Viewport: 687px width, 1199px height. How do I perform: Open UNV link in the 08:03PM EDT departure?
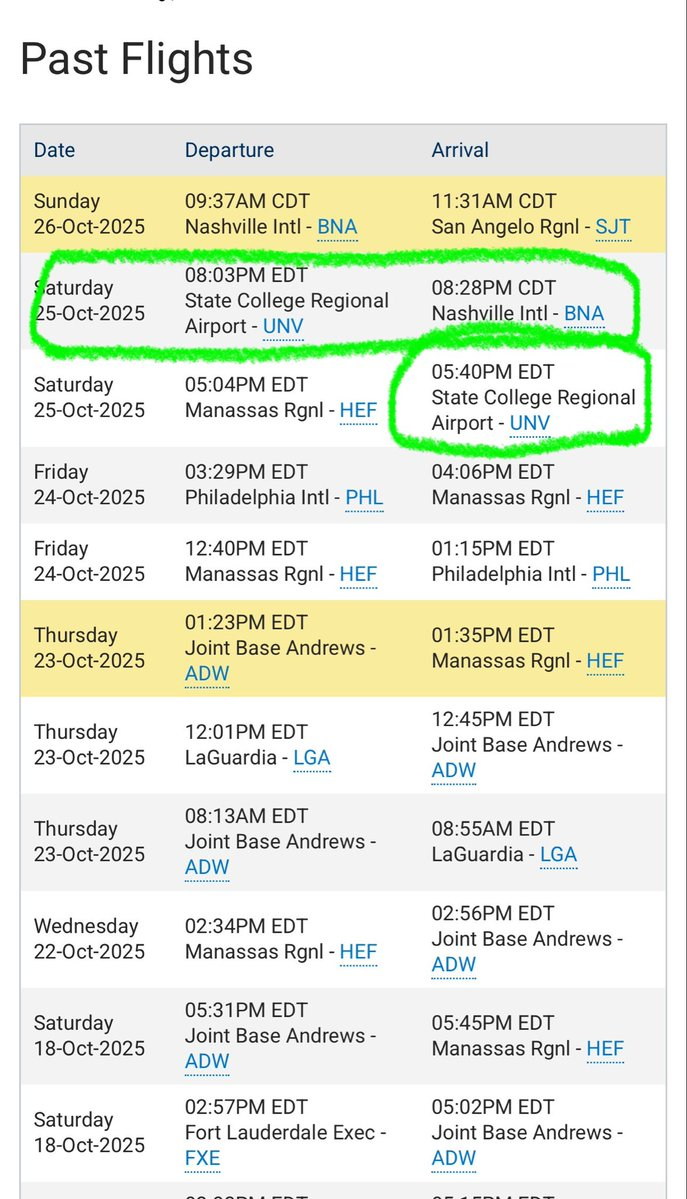283,327
